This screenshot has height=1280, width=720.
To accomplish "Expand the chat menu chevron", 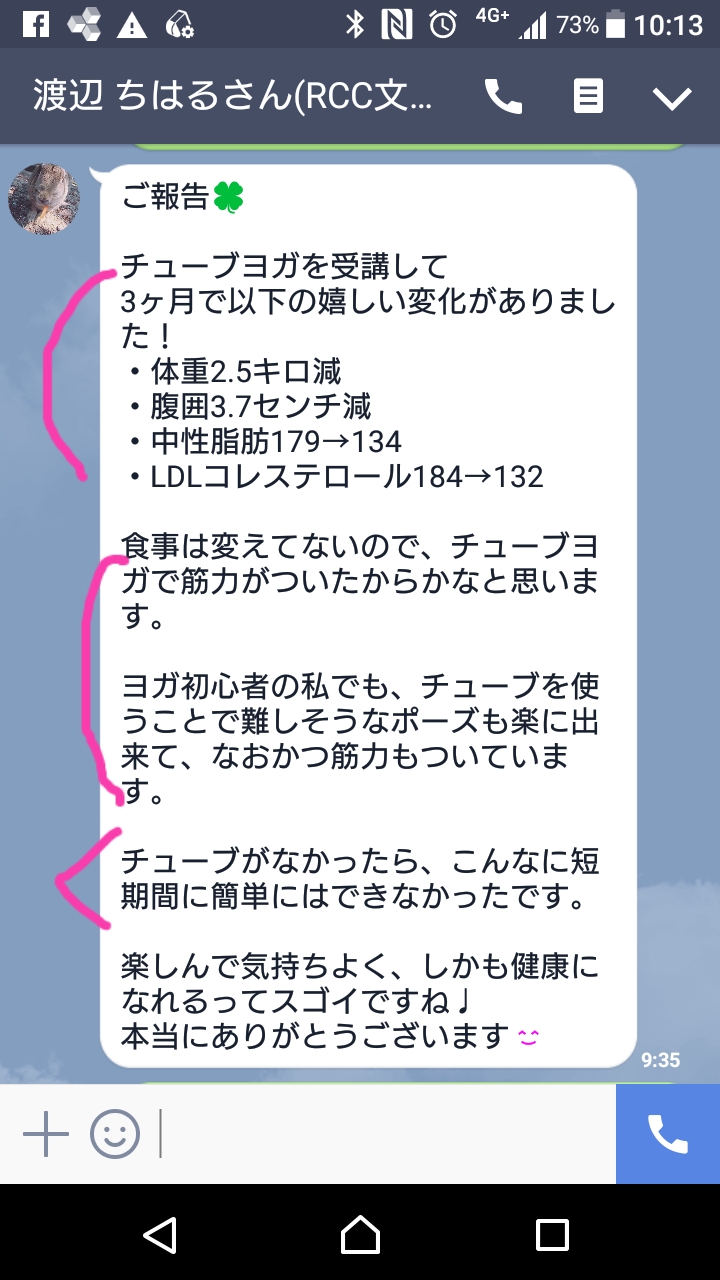I will tap(672, 98).
